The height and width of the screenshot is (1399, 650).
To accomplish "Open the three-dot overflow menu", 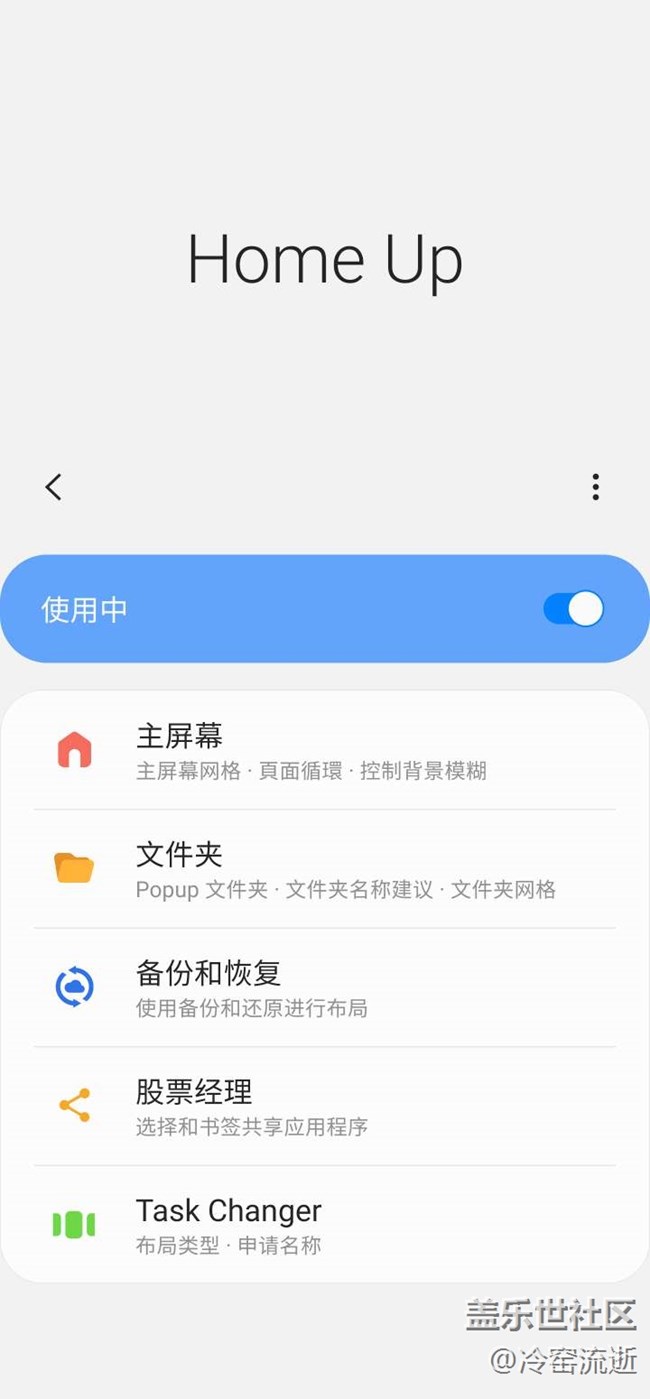I will (x=595, y=487).
